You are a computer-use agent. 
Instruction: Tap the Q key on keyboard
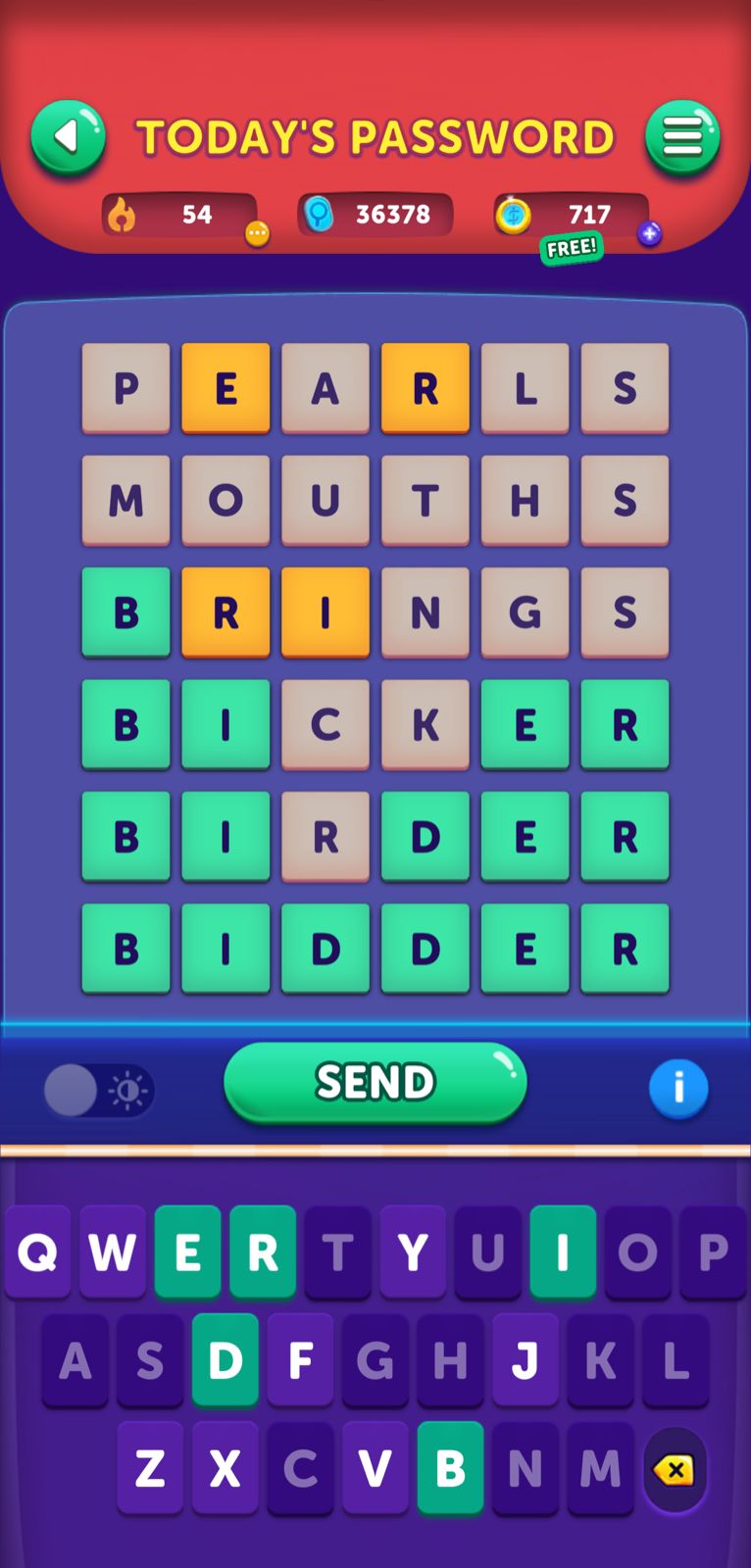click(x=37, y=1252)
